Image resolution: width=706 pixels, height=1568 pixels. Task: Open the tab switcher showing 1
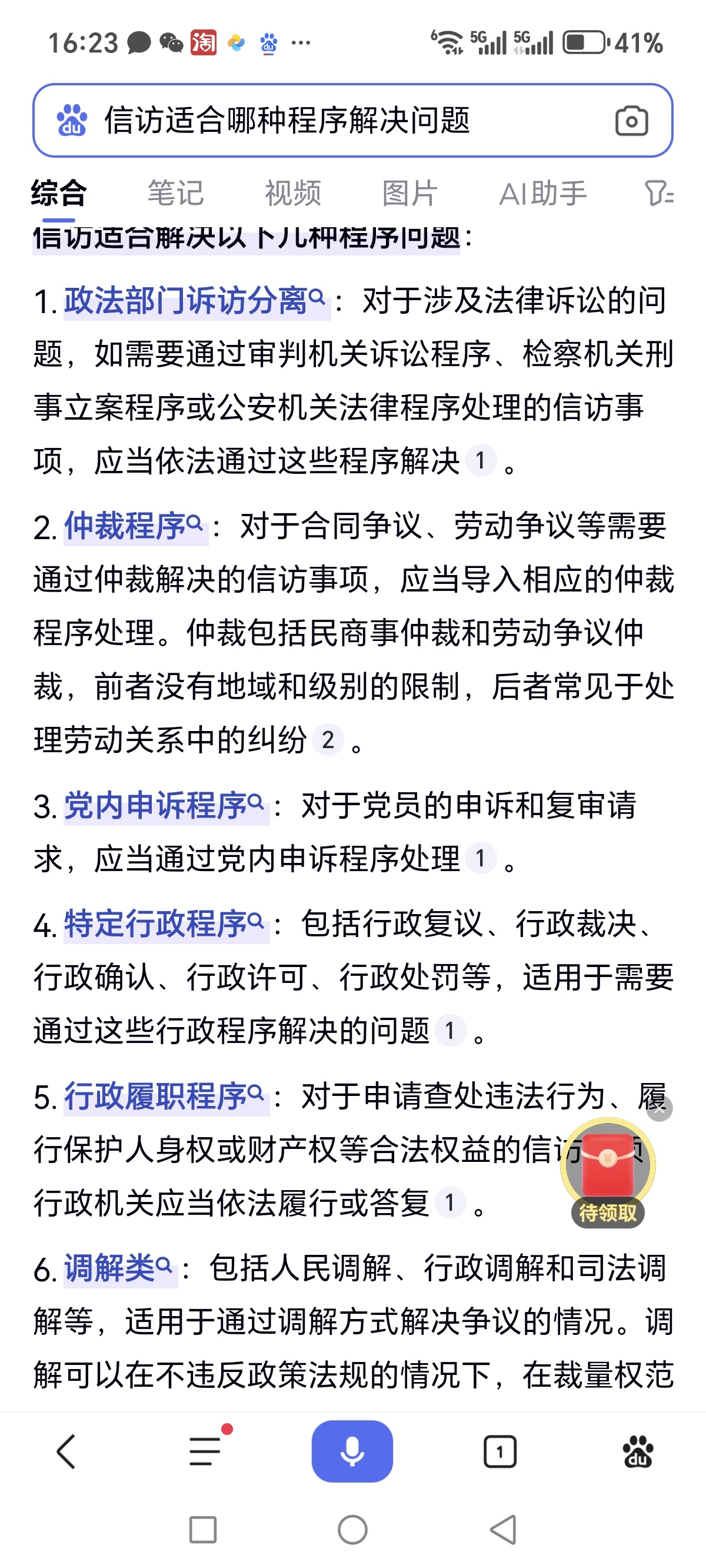499,1451
